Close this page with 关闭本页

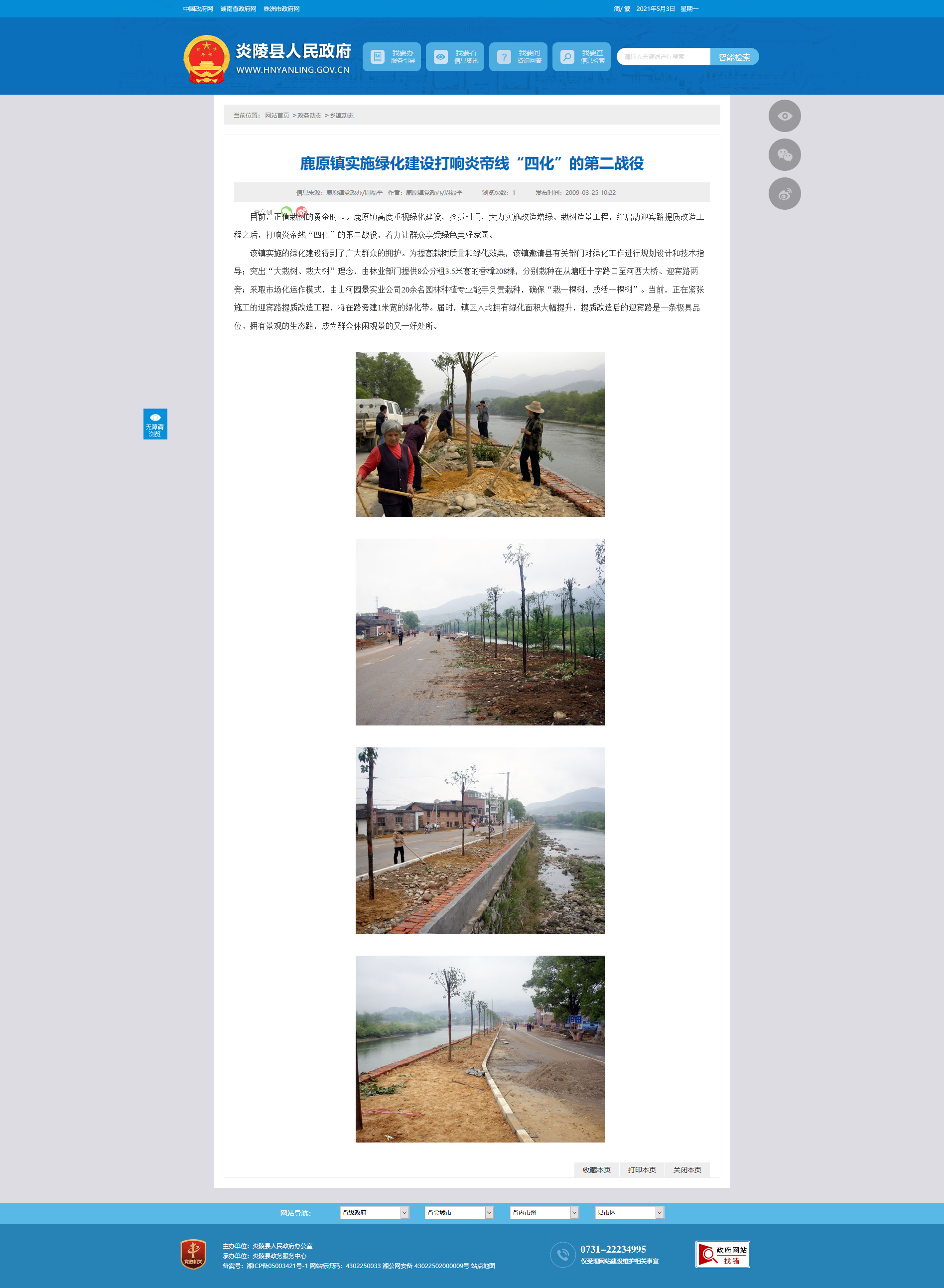click(x=687, y=1170)
